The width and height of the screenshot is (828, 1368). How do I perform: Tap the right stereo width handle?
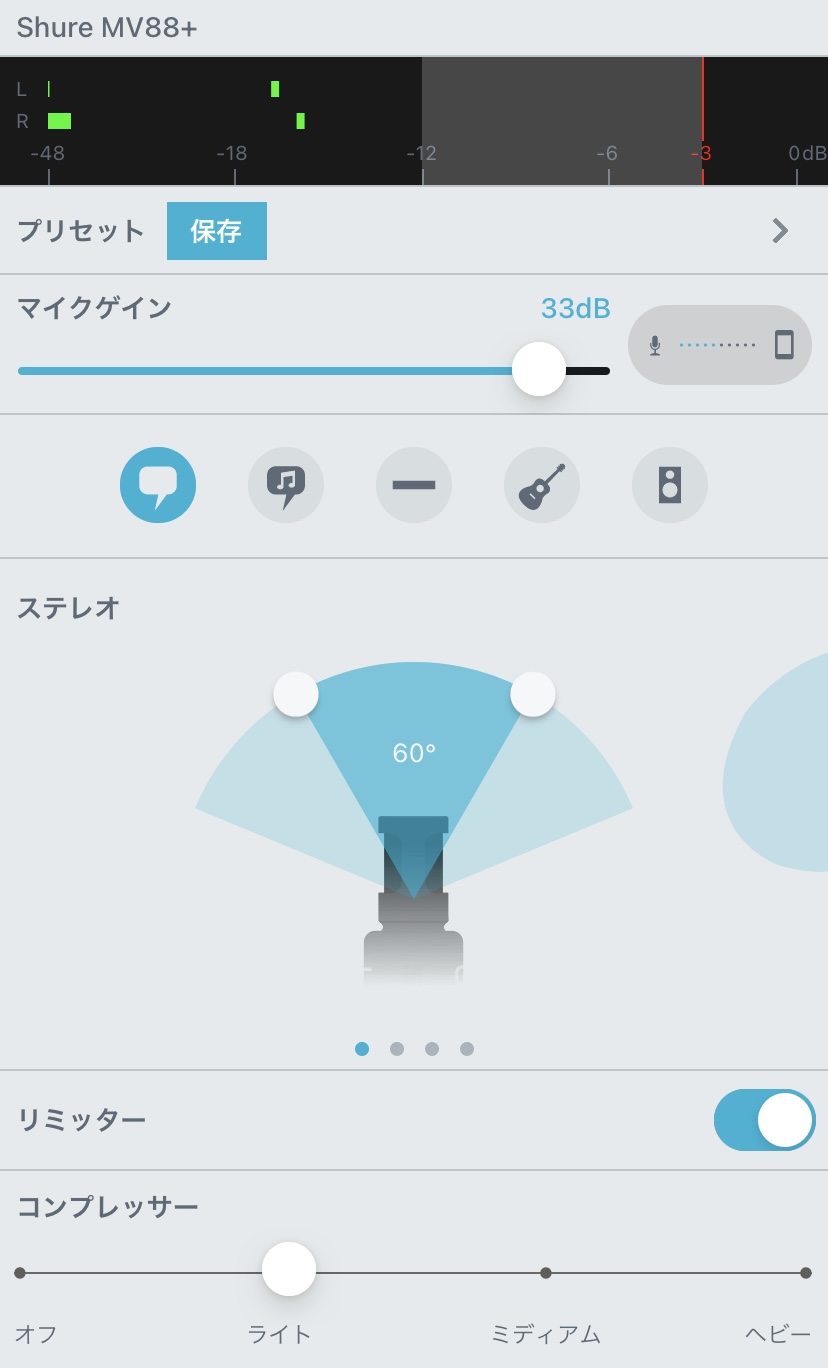pos(532,694)
